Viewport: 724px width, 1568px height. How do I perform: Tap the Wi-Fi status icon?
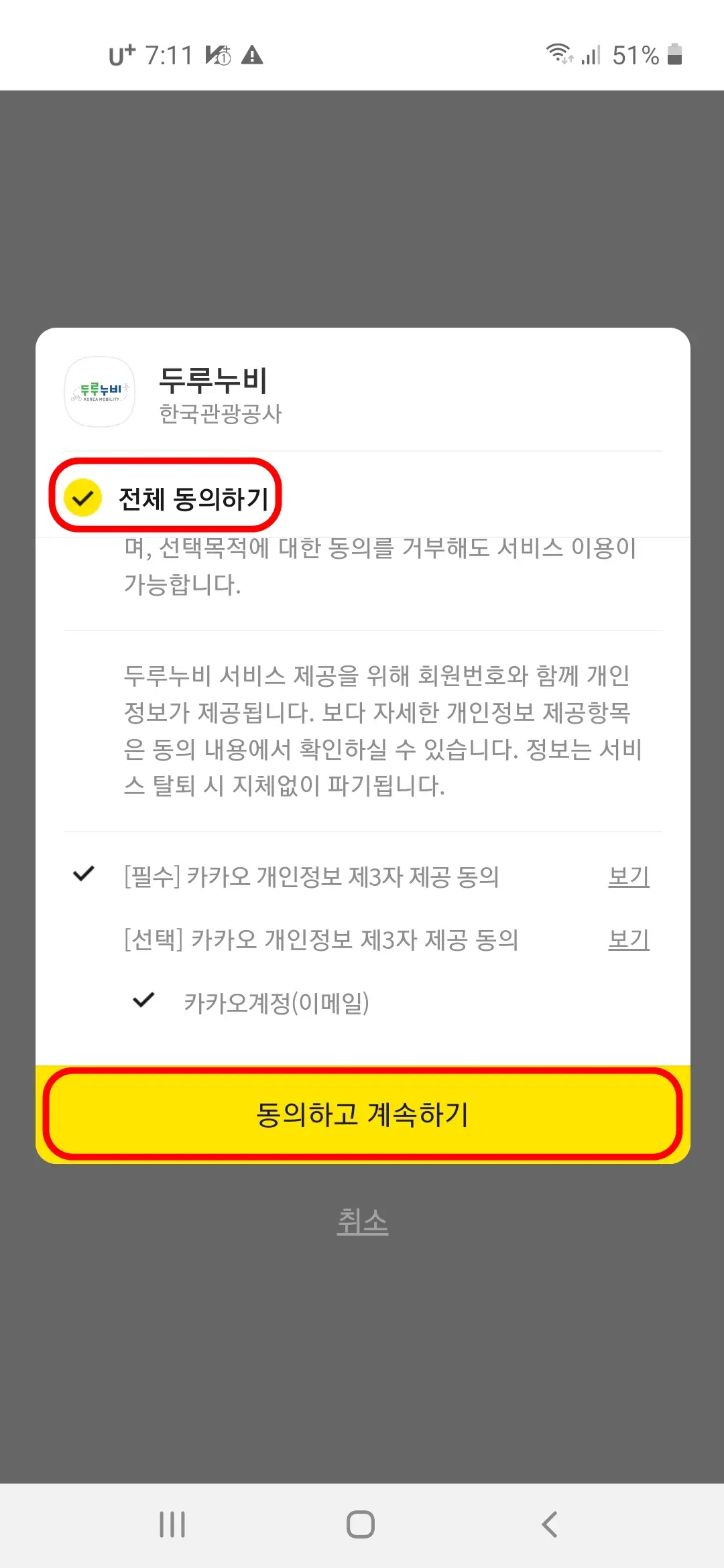[x=558, y=55]
